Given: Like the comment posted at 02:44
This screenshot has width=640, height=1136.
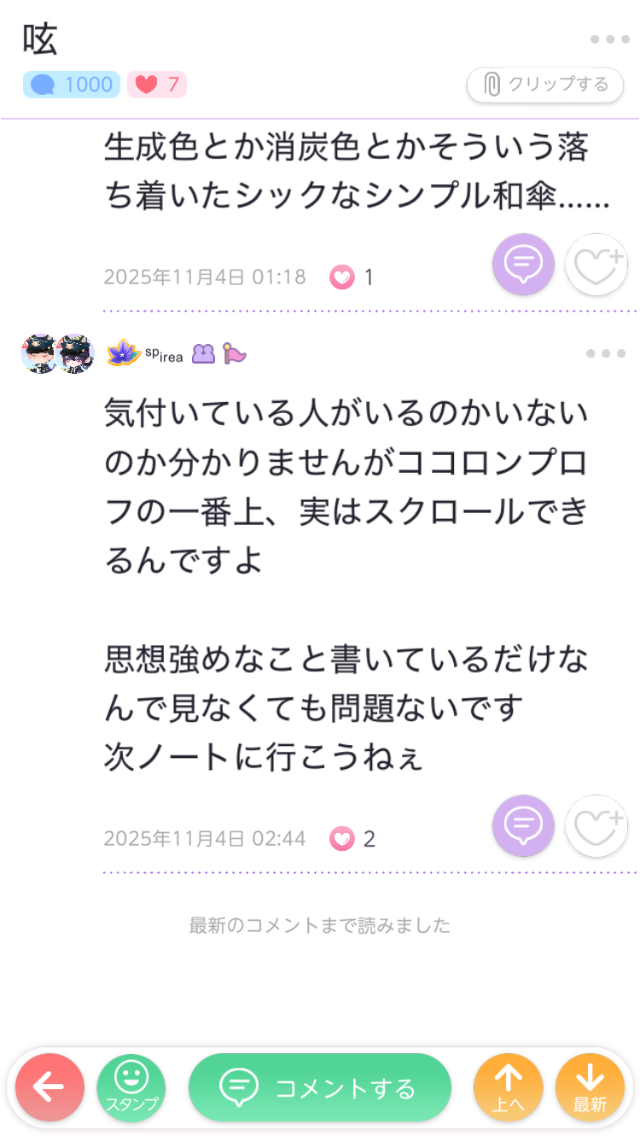Looking at the screenshot, I should tap(597, 826).
